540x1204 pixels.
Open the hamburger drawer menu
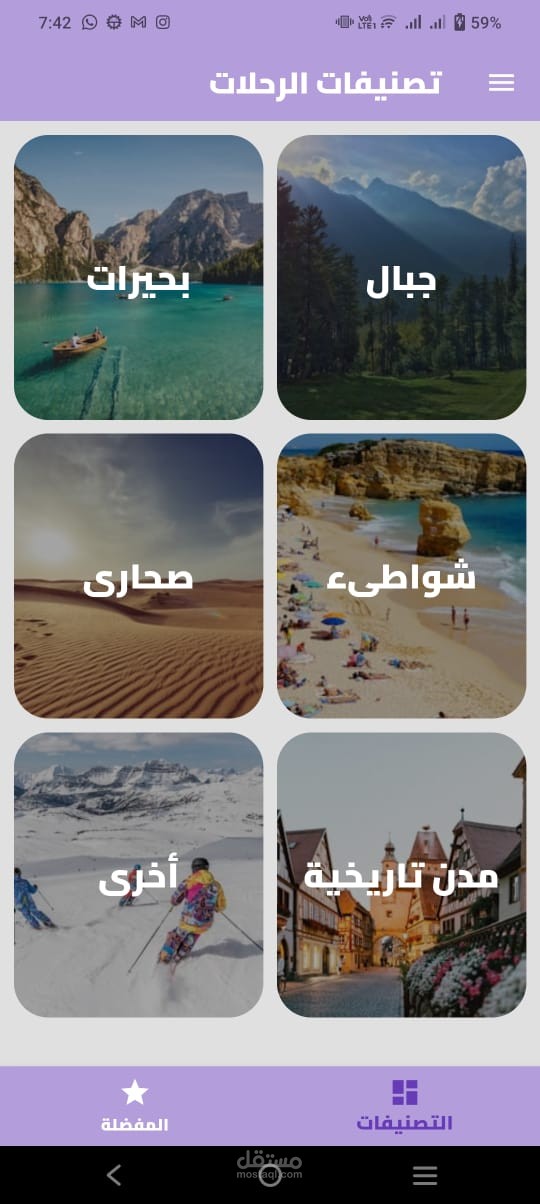tap(501, 83)
